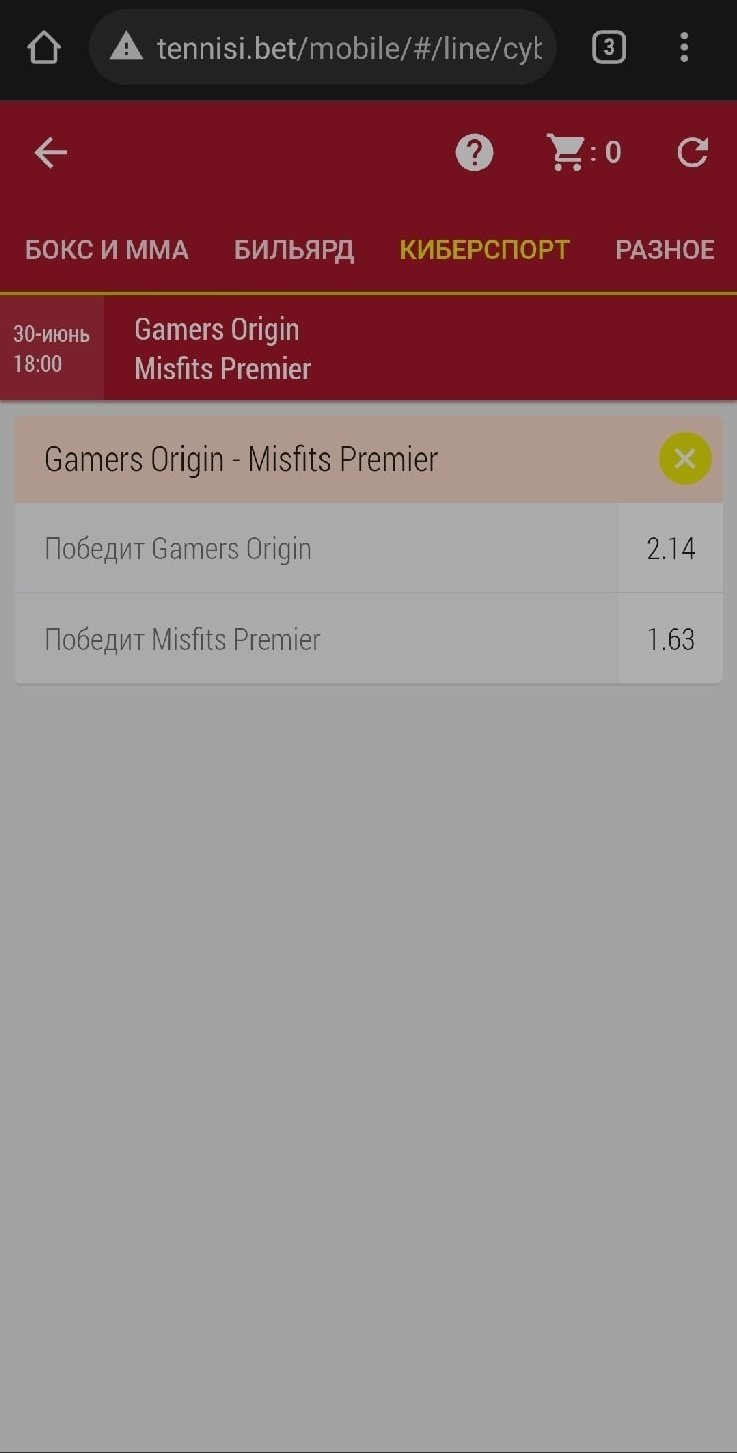Screen dimensions: 737x1453
Task: Select odds 1.63 for Misfits Premier win
Action: 670,640
